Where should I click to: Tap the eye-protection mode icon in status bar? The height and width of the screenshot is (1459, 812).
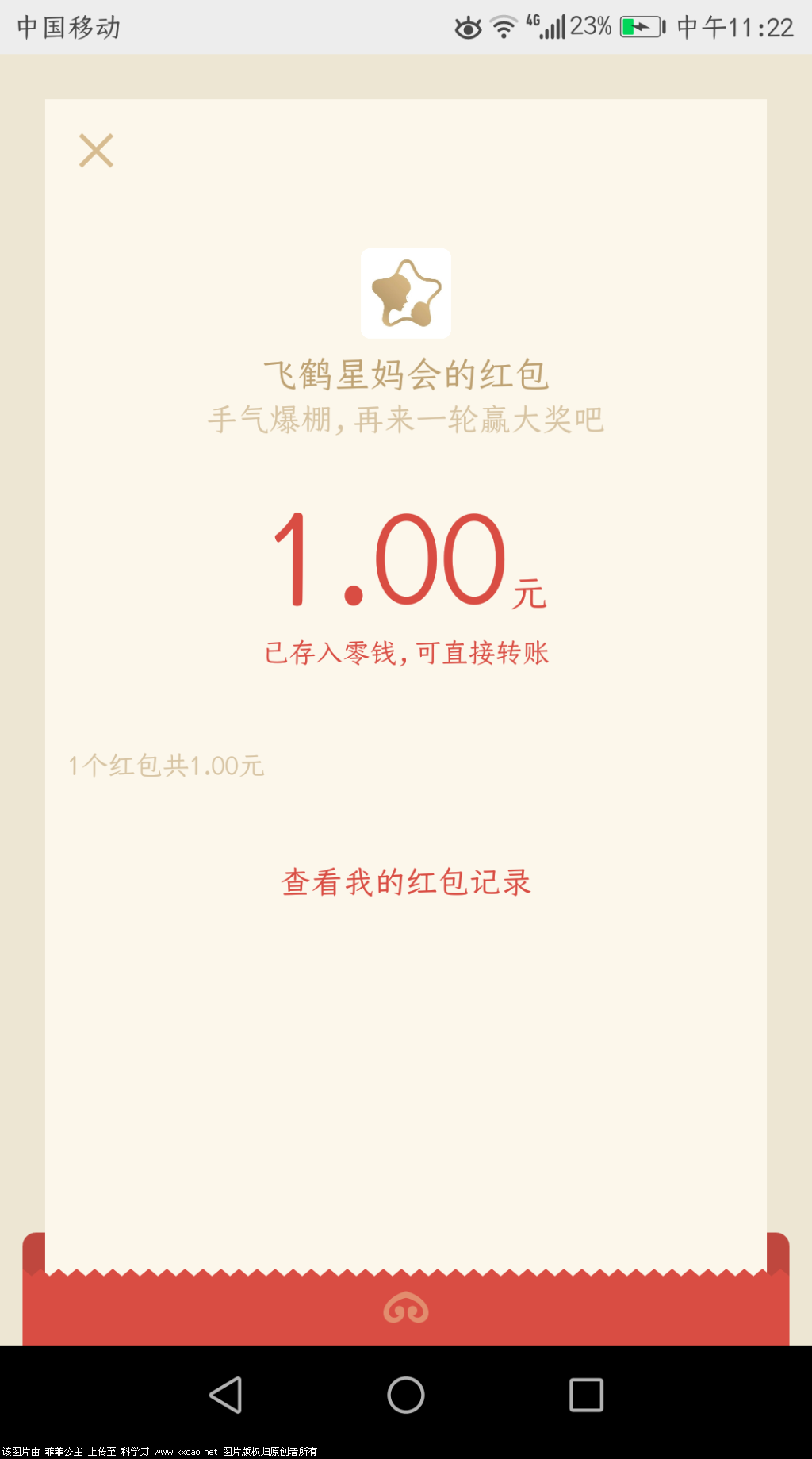[468, 28]
